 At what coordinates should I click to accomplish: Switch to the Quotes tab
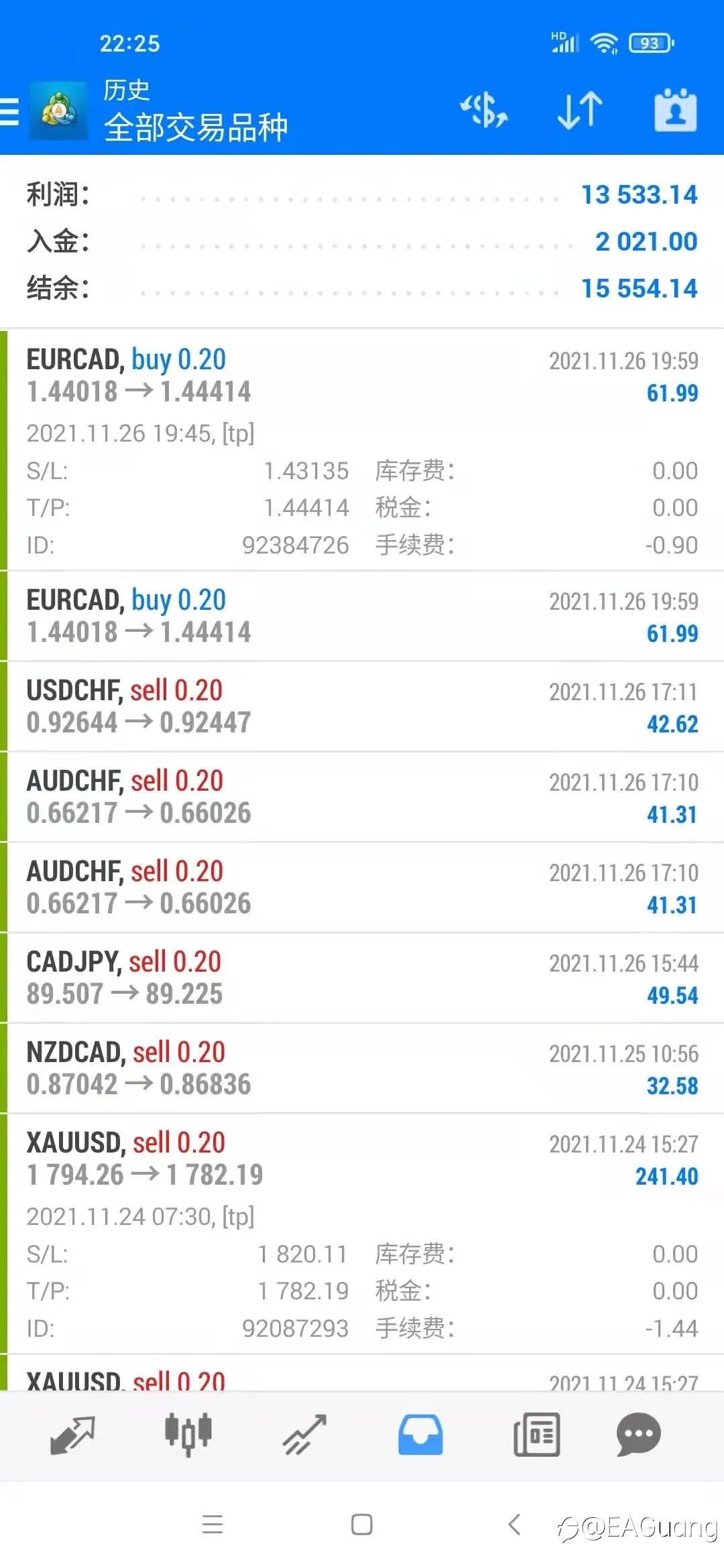[72, 1435]
